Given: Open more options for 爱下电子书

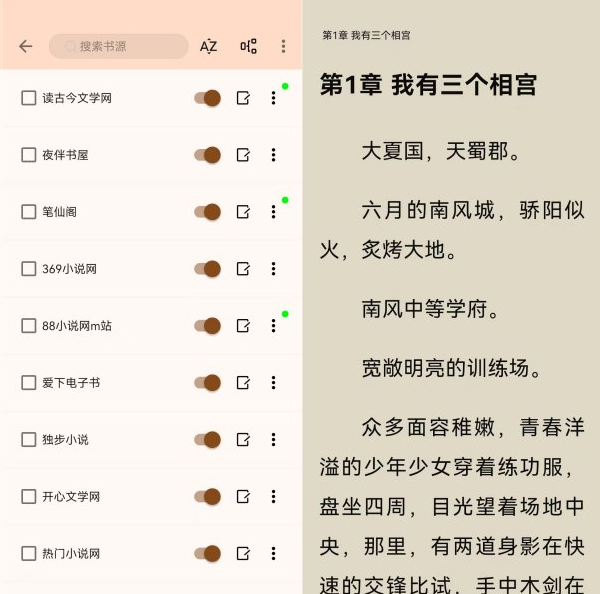Looking at the screenshot, I should (273, 383).
